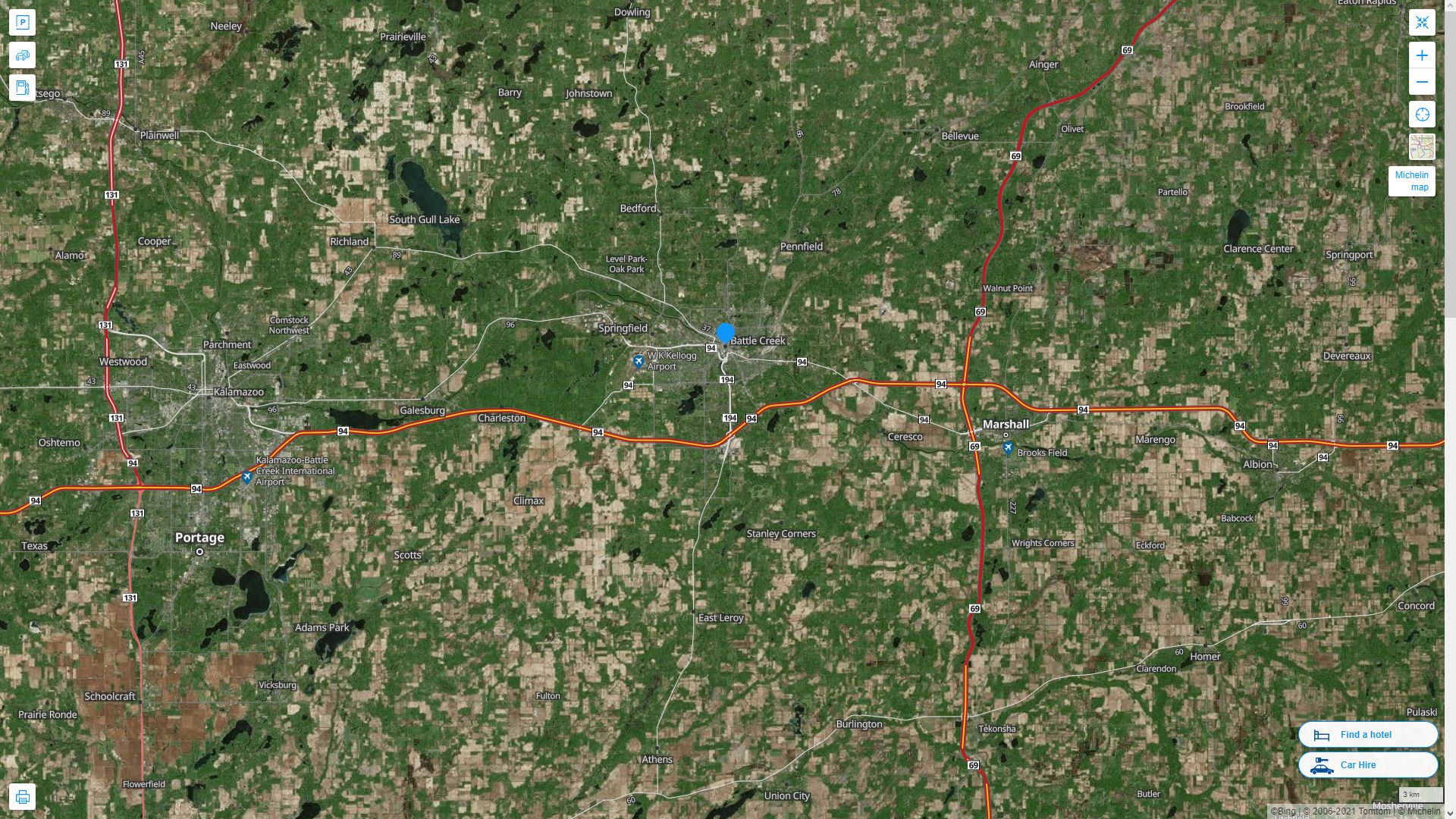Show parking locations on the map
Viewport: 1456px width, 819px height.
click(x=22, y=23)
